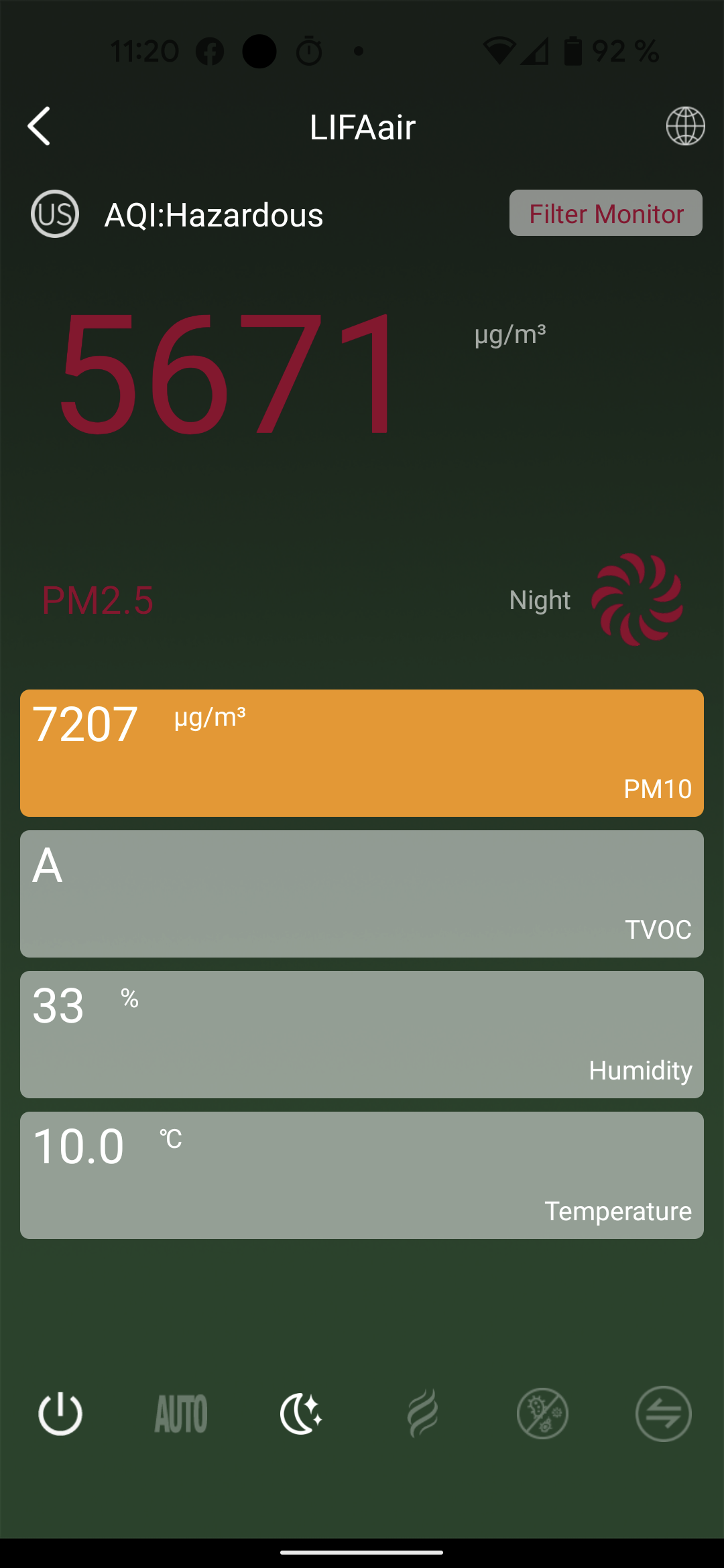
Task: Select the Temperature reading card
Action: coord(362,1175)
